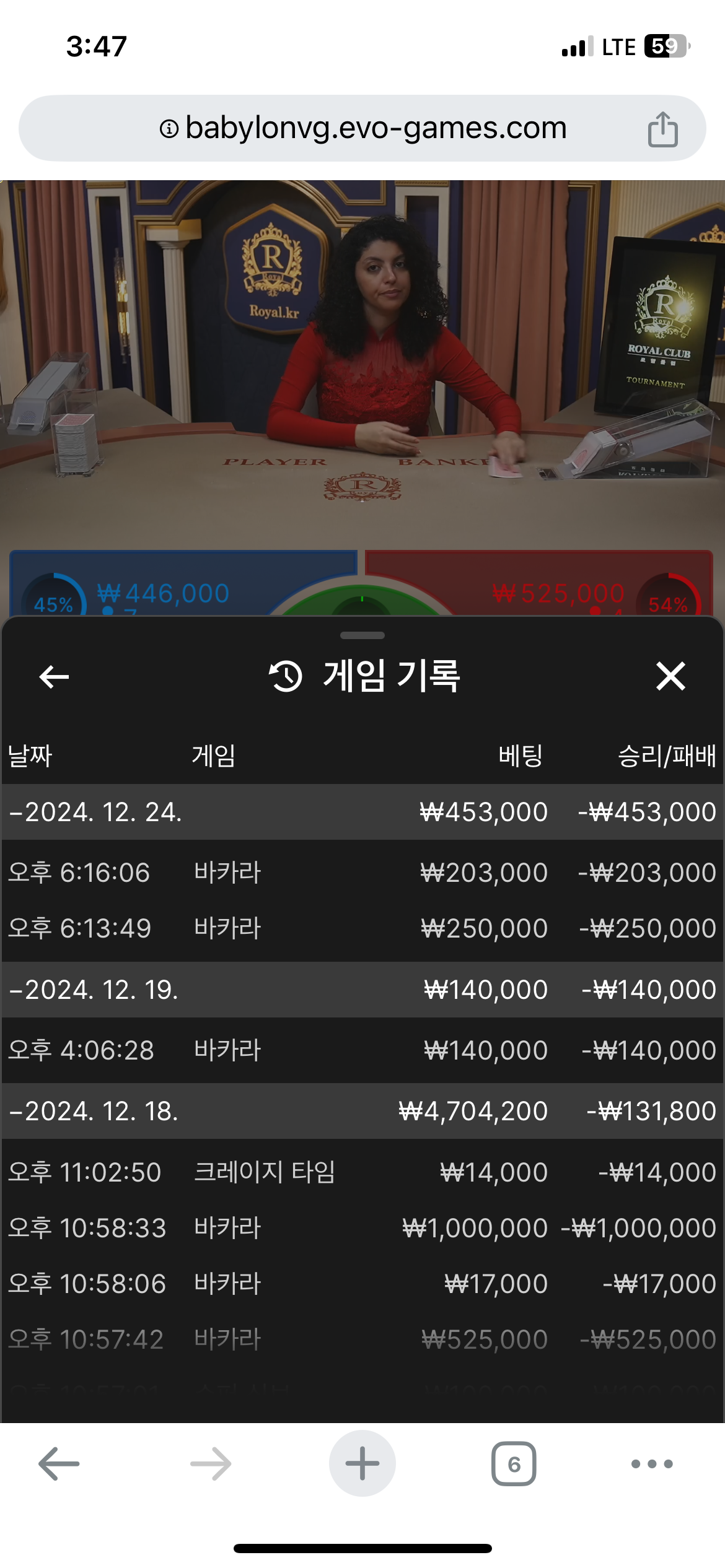
Task: Open the browser's more options menu
Action: [652, 1464]
